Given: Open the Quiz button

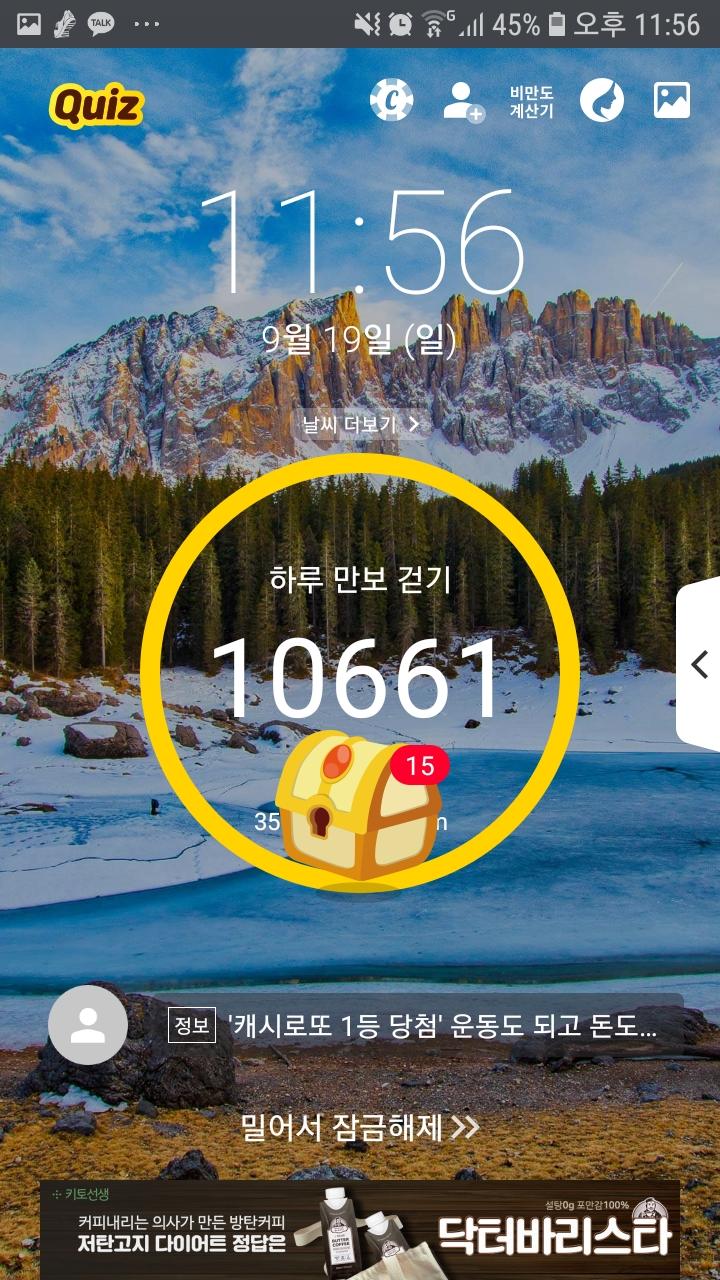Looking at the screenshot, I should coord(97,105).
